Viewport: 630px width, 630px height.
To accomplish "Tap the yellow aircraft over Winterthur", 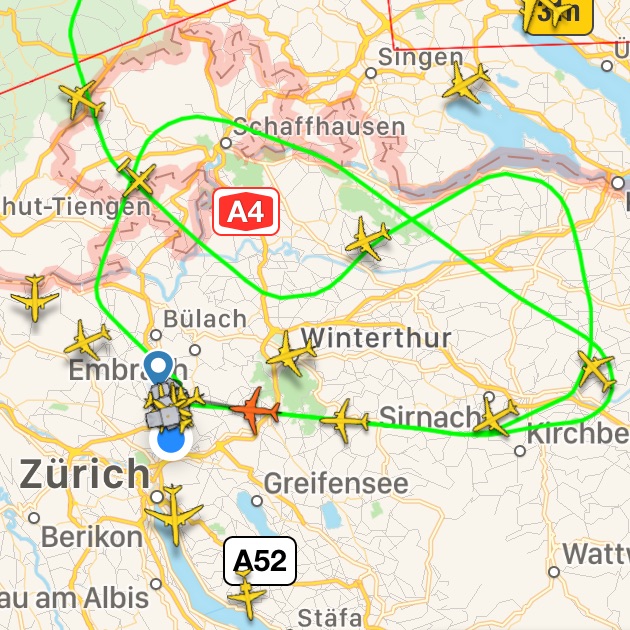I will (x=291, y=352).
